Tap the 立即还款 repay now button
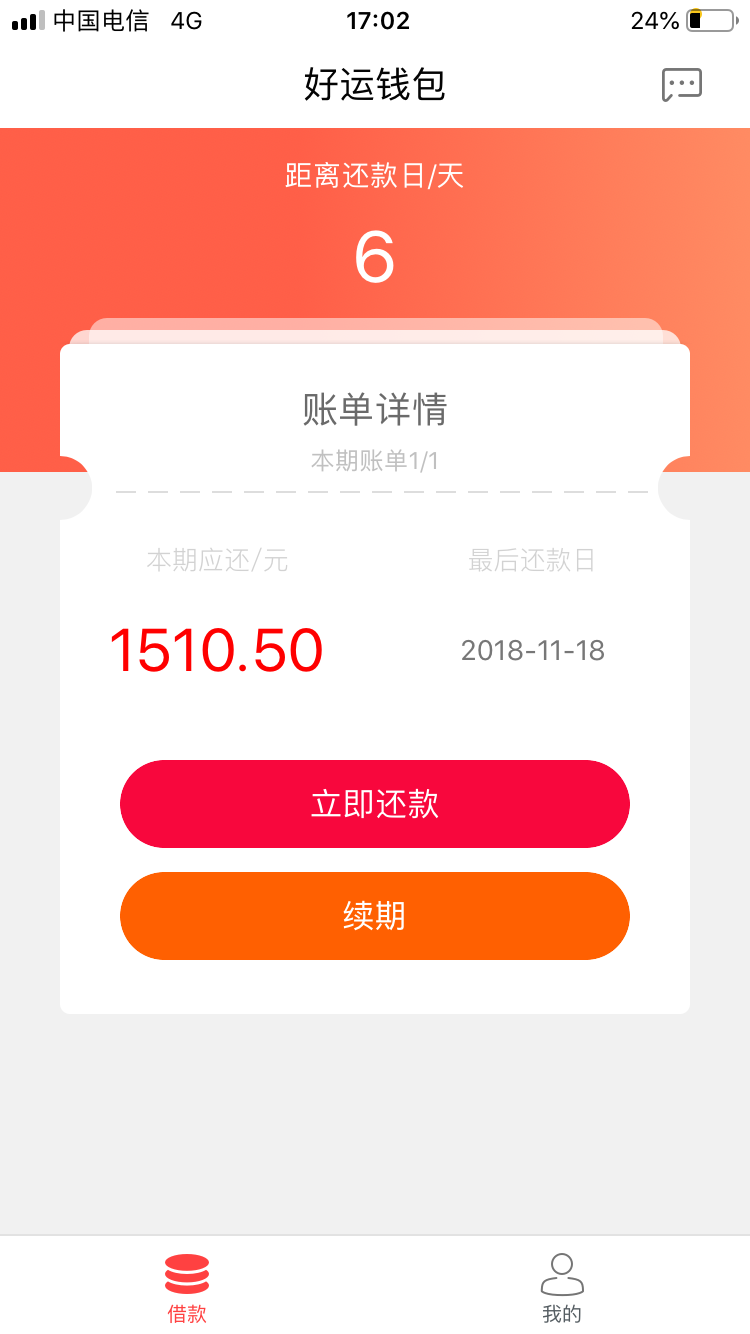This screenshot has height=1334, width=750. [375, 804]
